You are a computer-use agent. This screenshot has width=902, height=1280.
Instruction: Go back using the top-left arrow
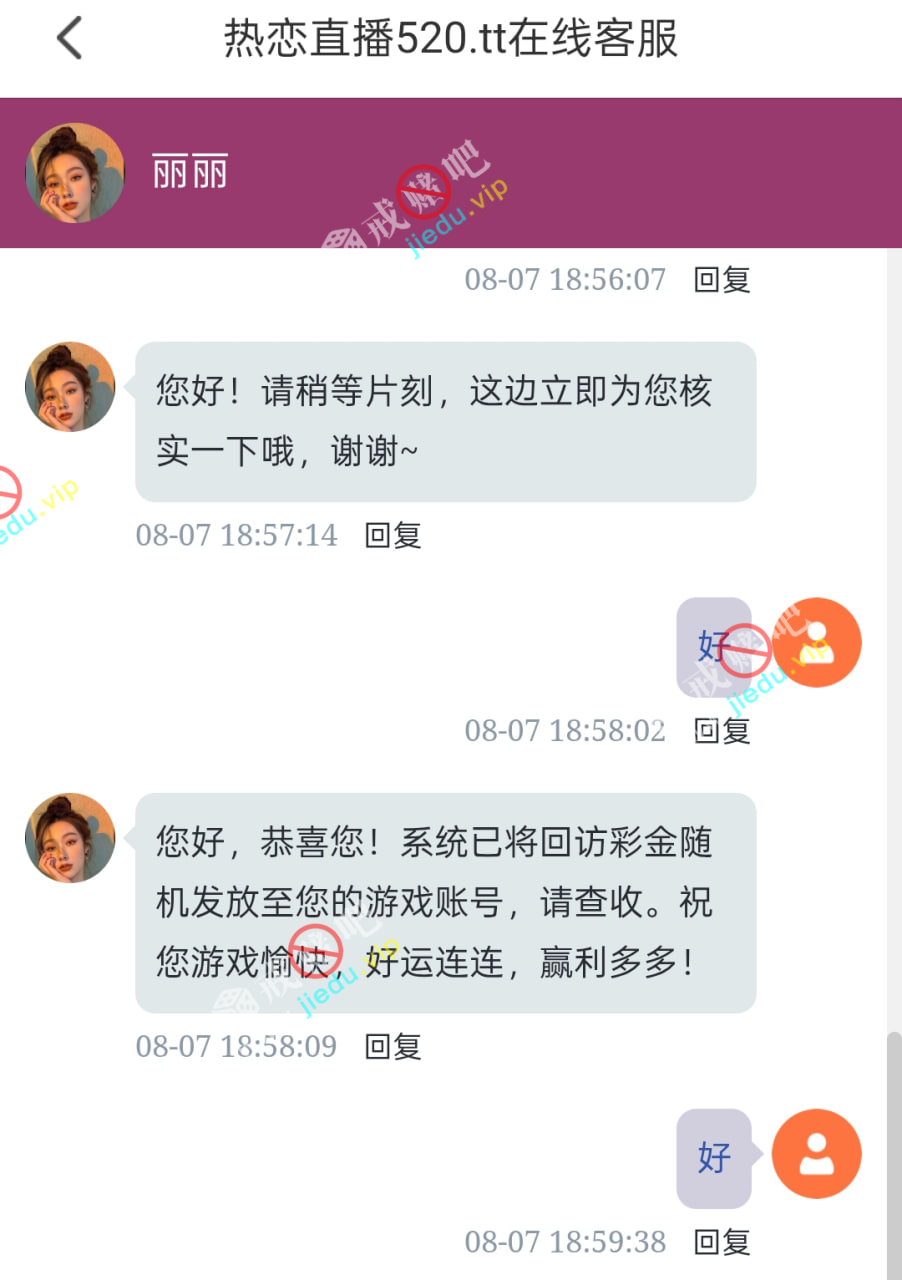tap(68, 39)
